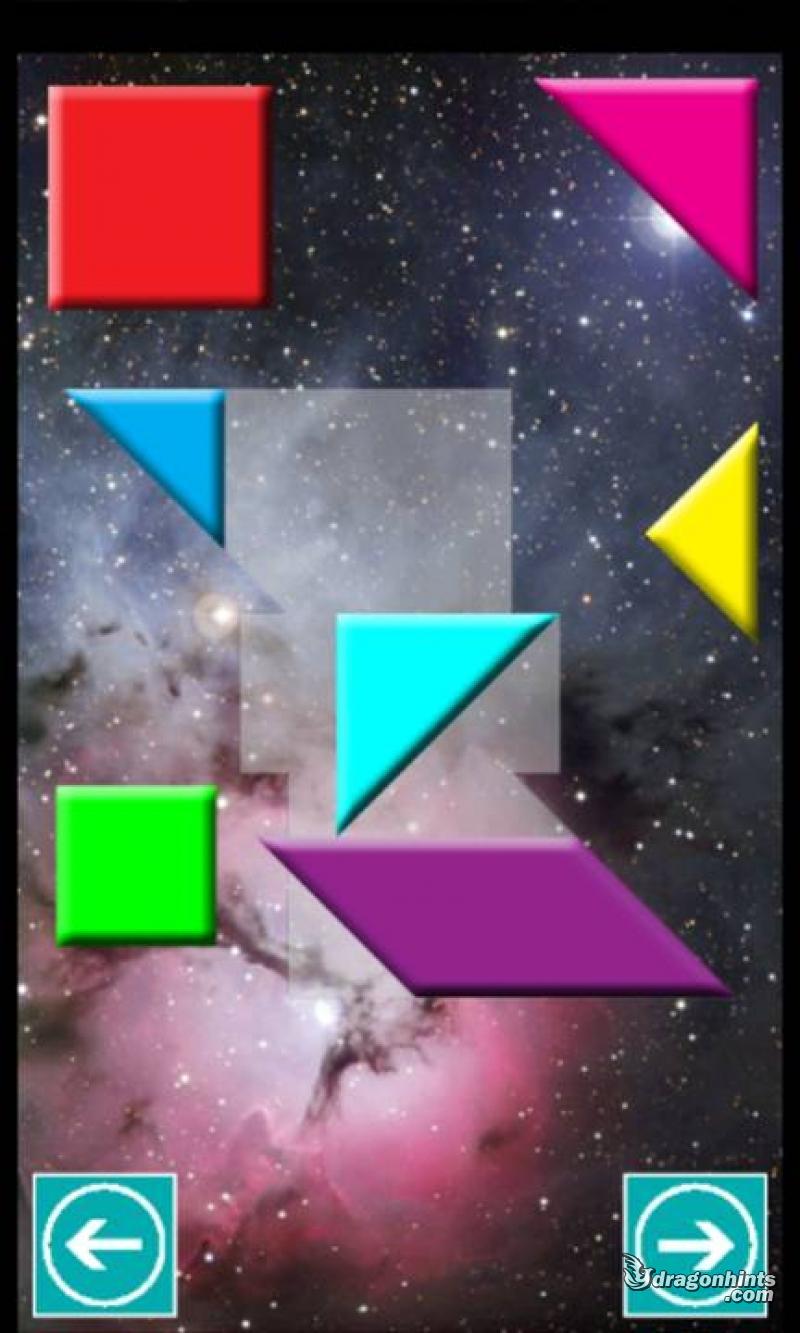Image resolution: width=800 pixels, height=1333 pixels.
Task: Tap the green square piece
Action: click(x=136, y=865)
